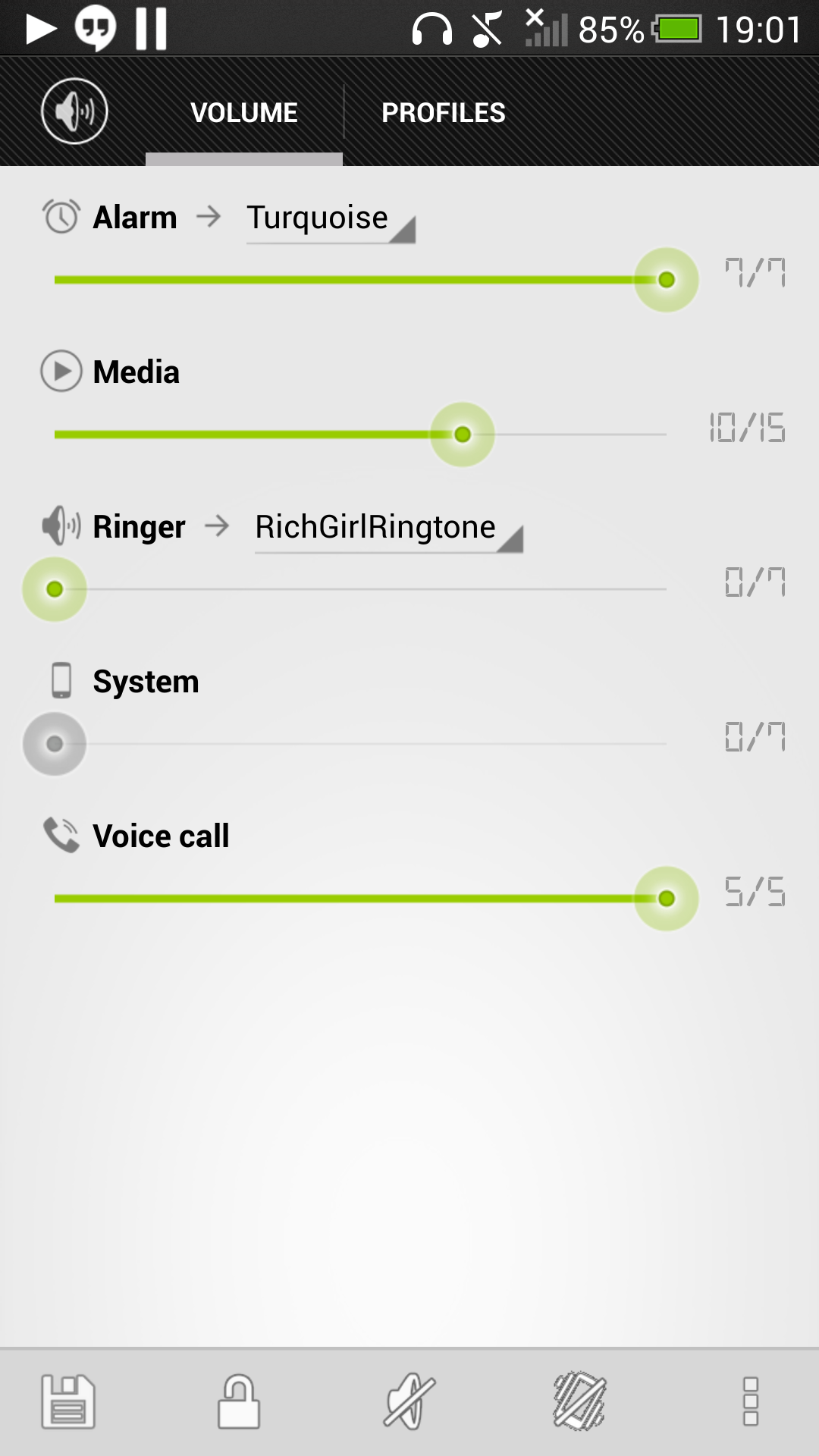Viewport: 819px width, 1456px height.
Task: Adjust the Media volume slider
Action: pyautogui.click(x=360, y=435)
